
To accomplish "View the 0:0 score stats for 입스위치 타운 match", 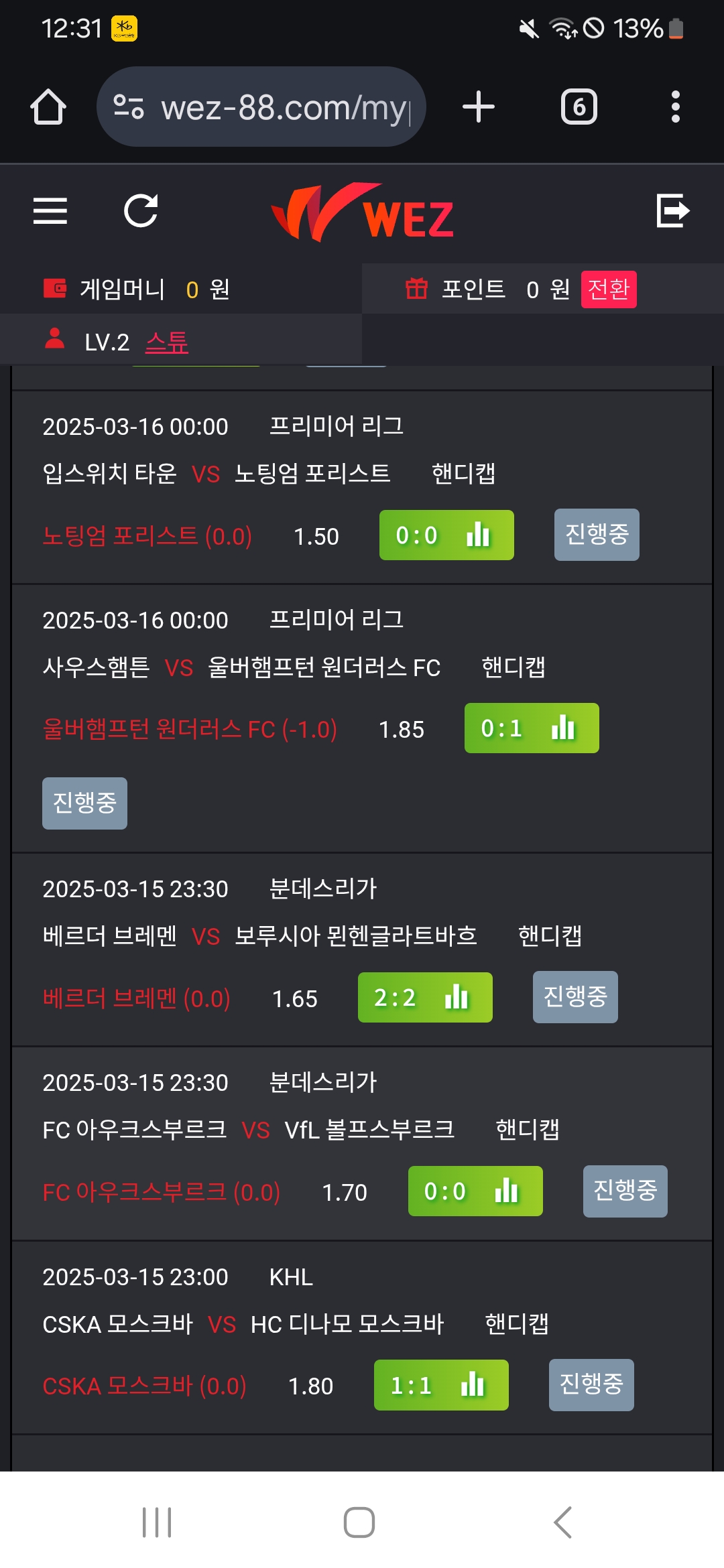I will pyautogui.click(x=446, y=535).
